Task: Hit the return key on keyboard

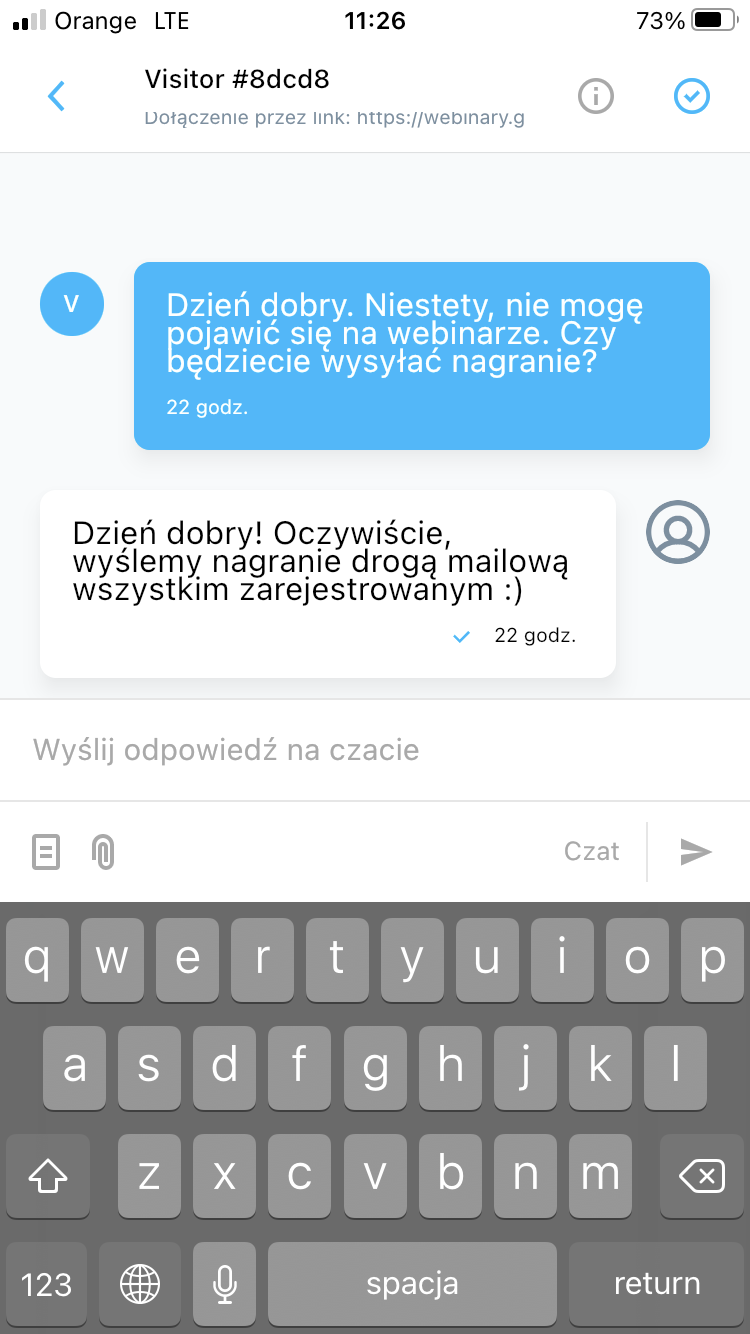Action: [x=657, y=1284]
